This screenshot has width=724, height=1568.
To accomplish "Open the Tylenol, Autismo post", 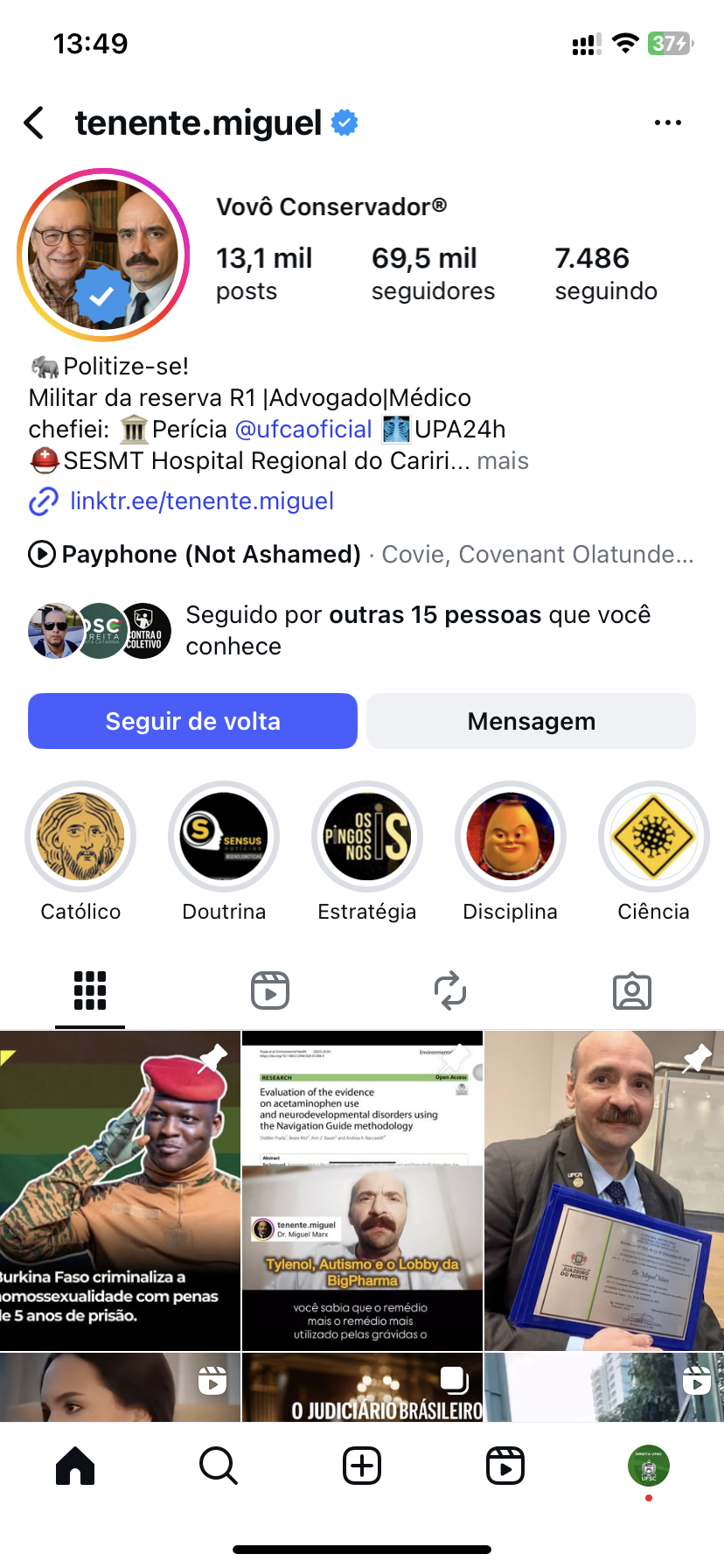I will pyautogui.click(x=362, y=1190).
